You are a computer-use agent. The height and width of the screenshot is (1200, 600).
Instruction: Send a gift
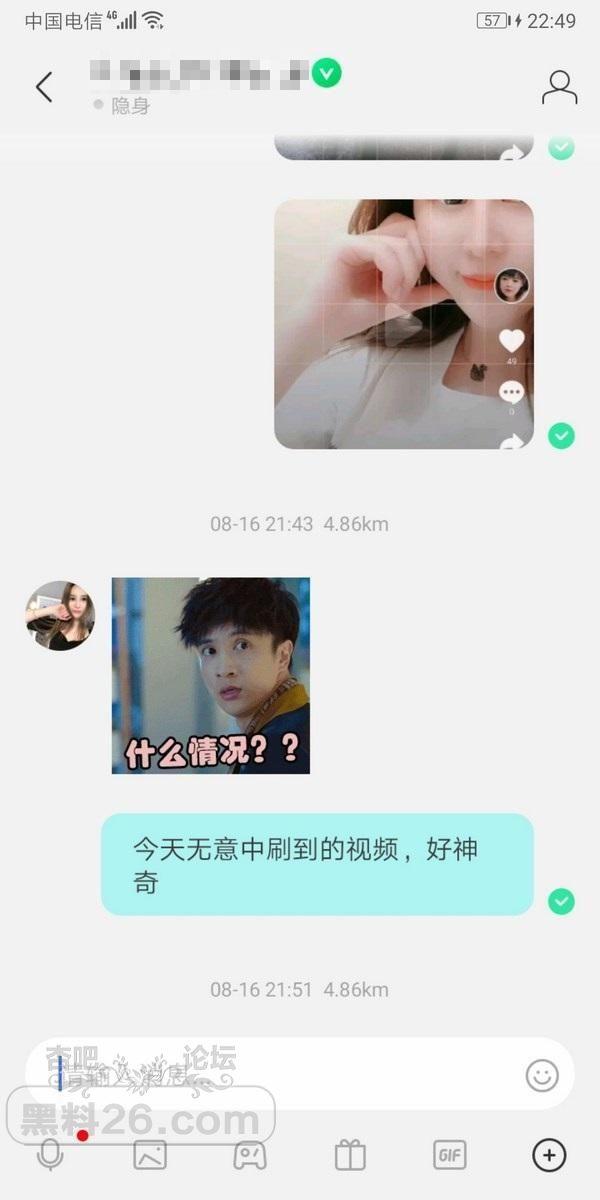350,1155
